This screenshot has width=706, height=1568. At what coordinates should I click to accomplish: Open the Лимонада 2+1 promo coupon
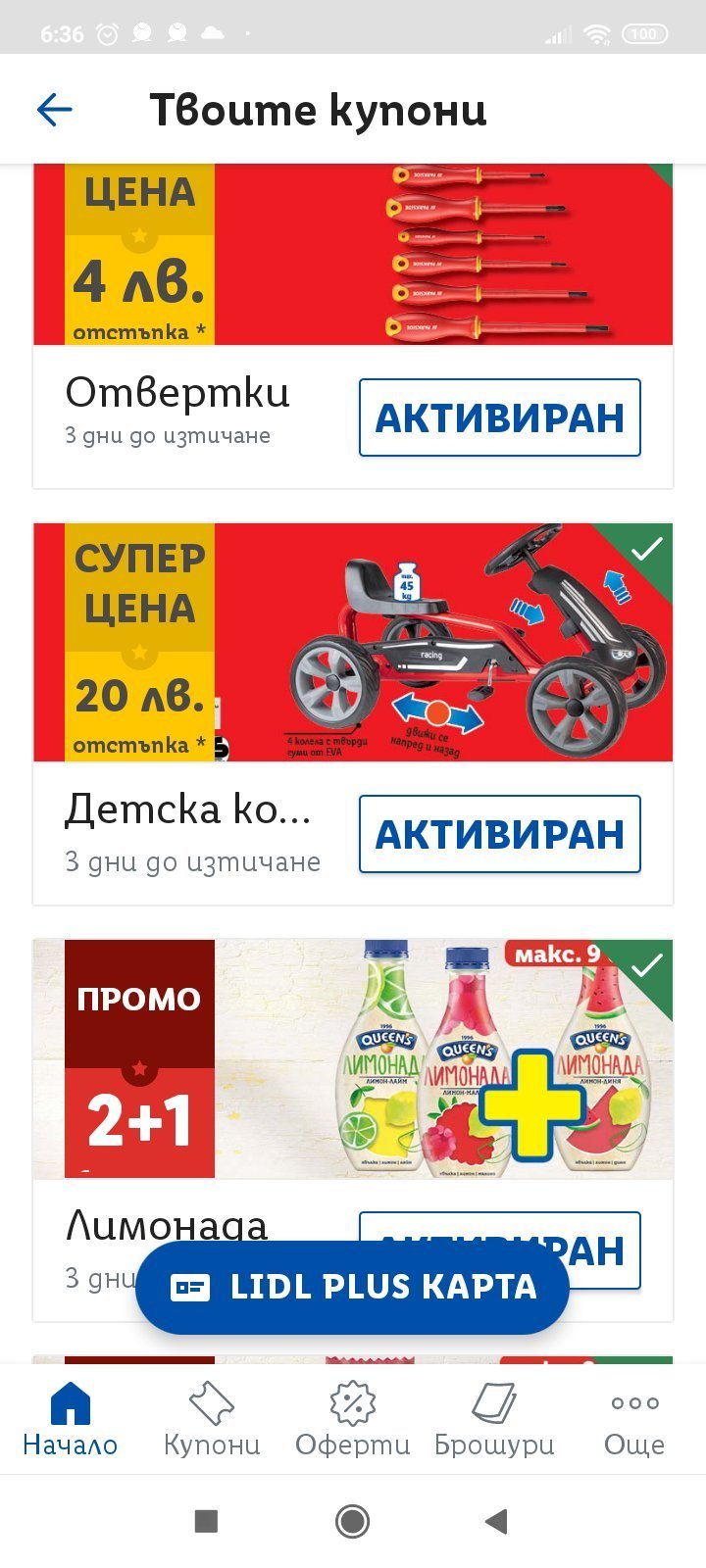[x=353, y=1058]
